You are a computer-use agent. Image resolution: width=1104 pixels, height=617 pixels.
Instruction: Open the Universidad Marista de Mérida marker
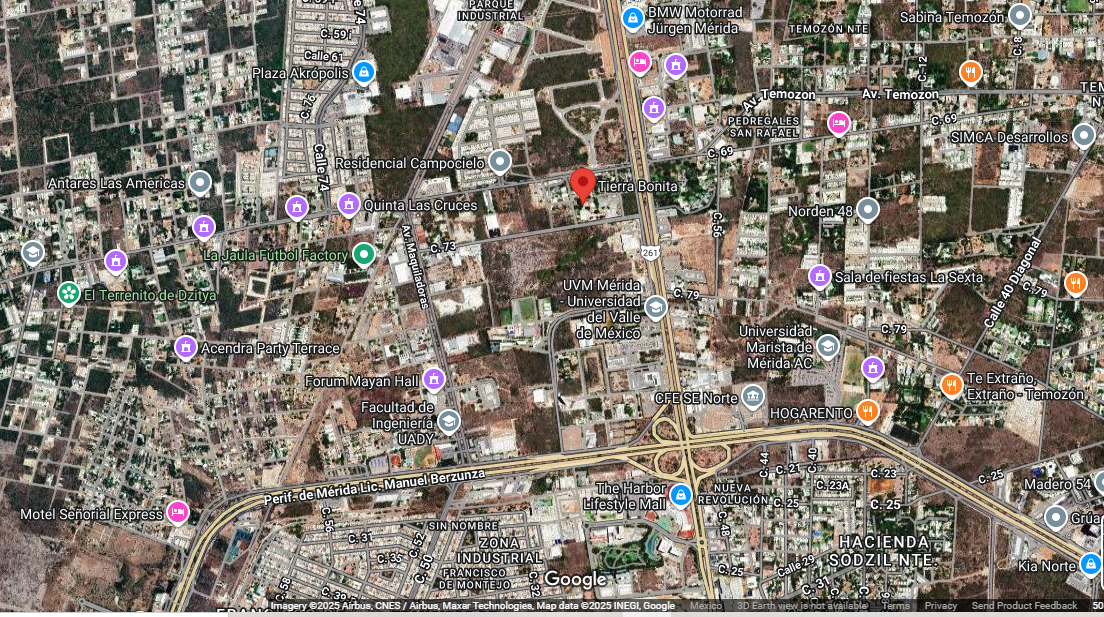827,347
